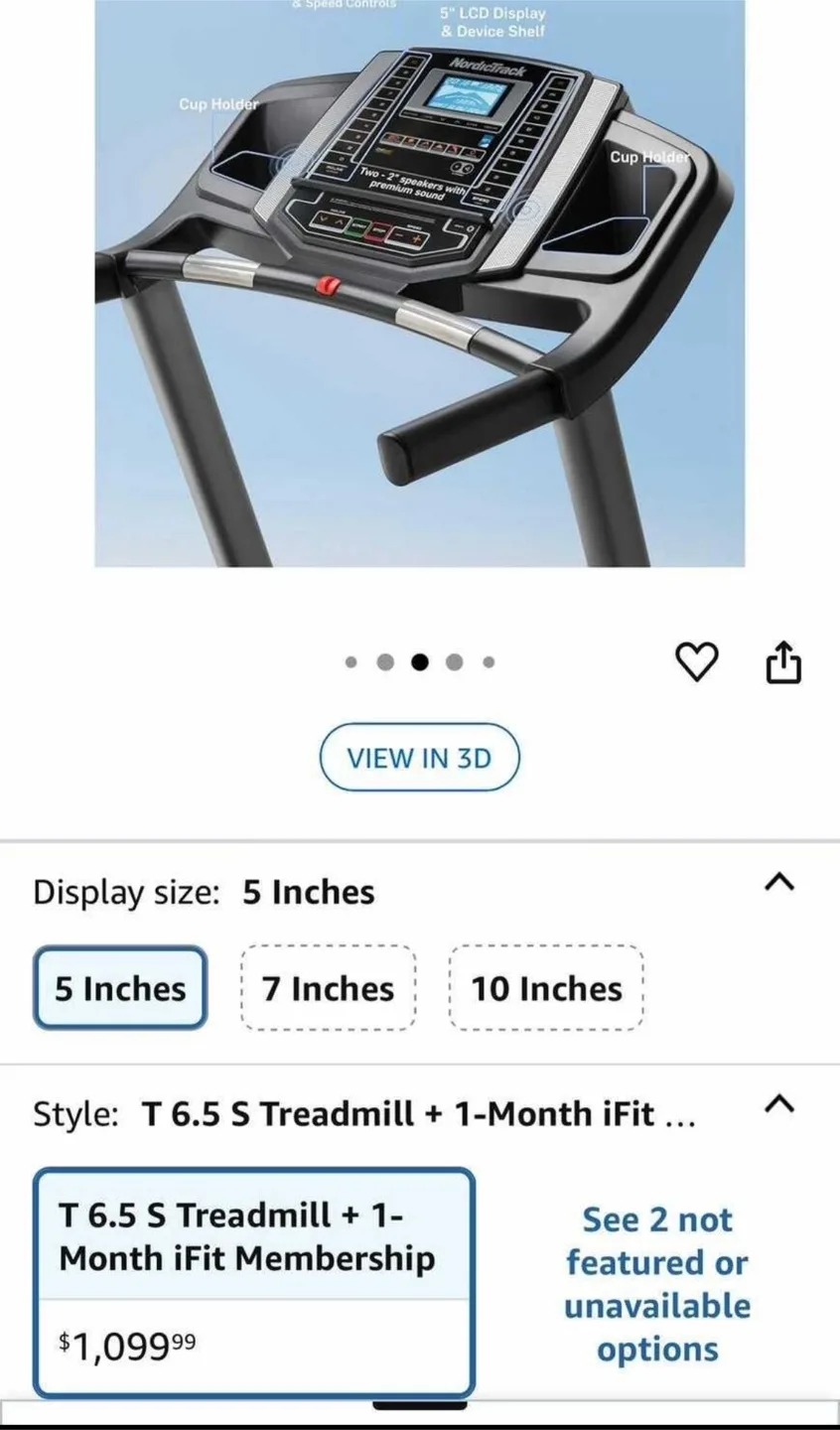
Task: Collapse the Style section
Action: point(780,1104)
